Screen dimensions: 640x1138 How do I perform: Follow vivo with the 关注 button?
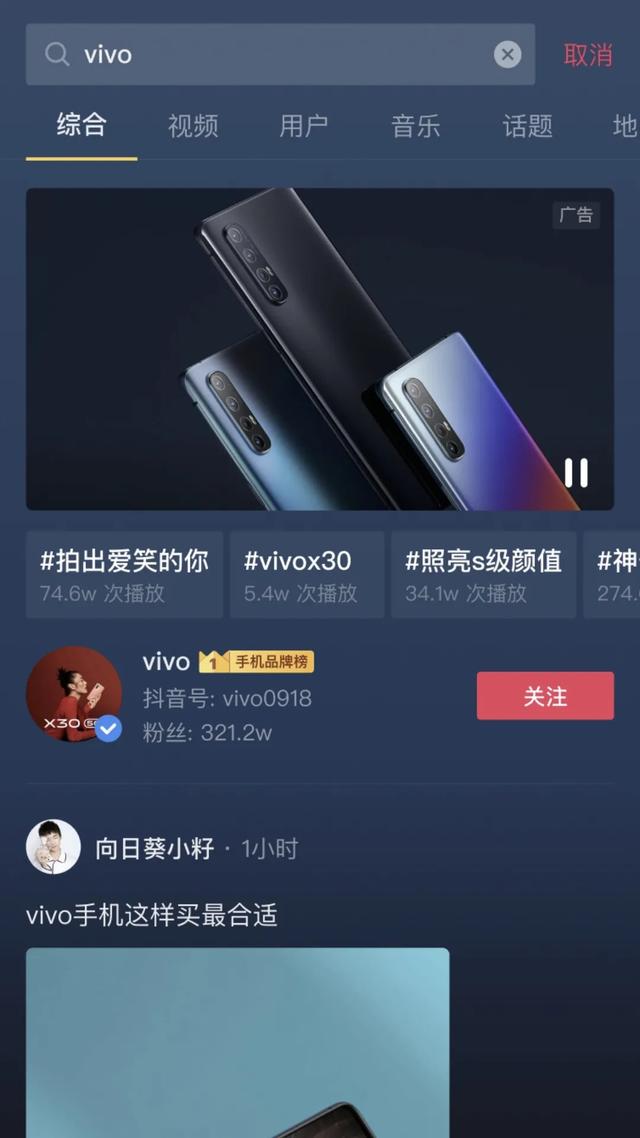(x=545, y=696)
